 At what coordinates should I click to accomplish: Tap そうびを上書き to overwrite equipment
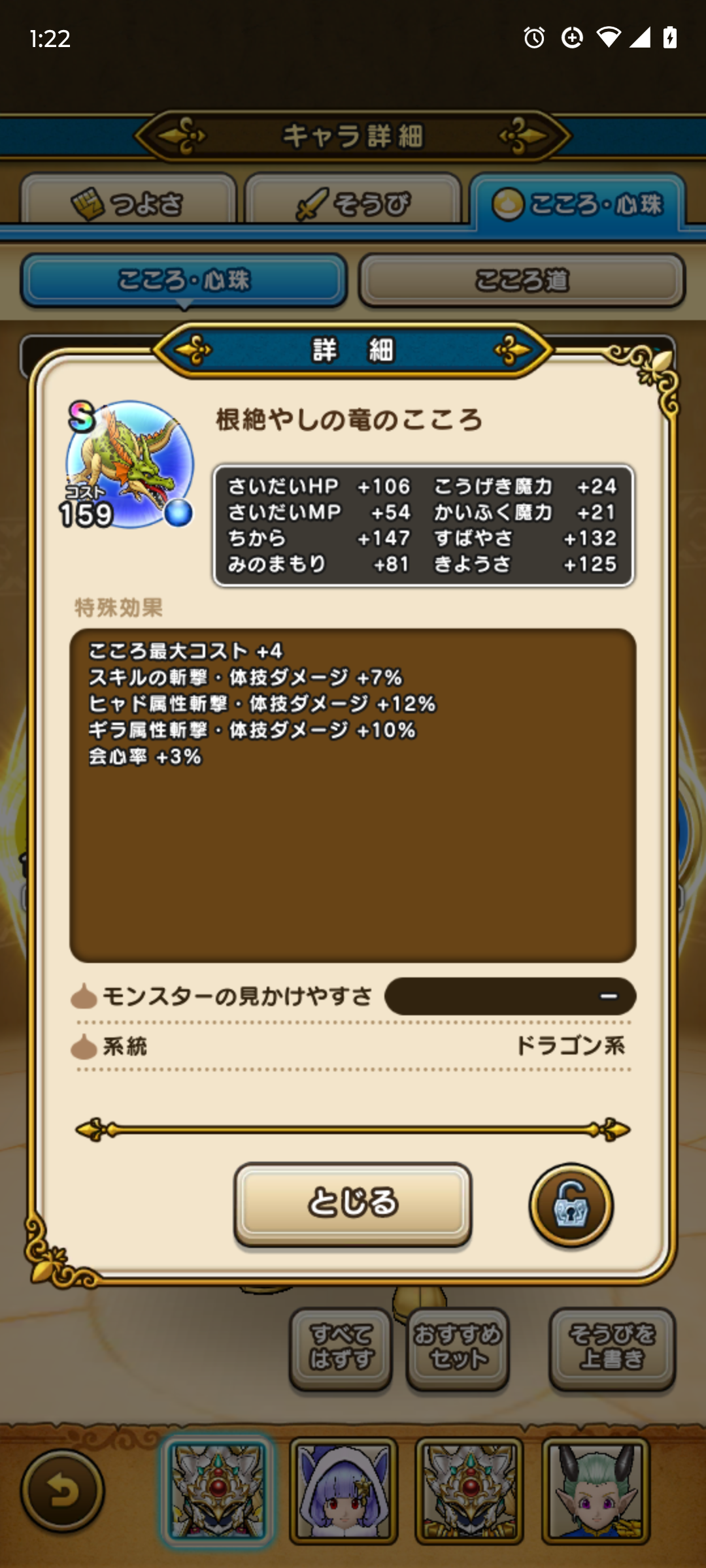(x=612, y=1347)
